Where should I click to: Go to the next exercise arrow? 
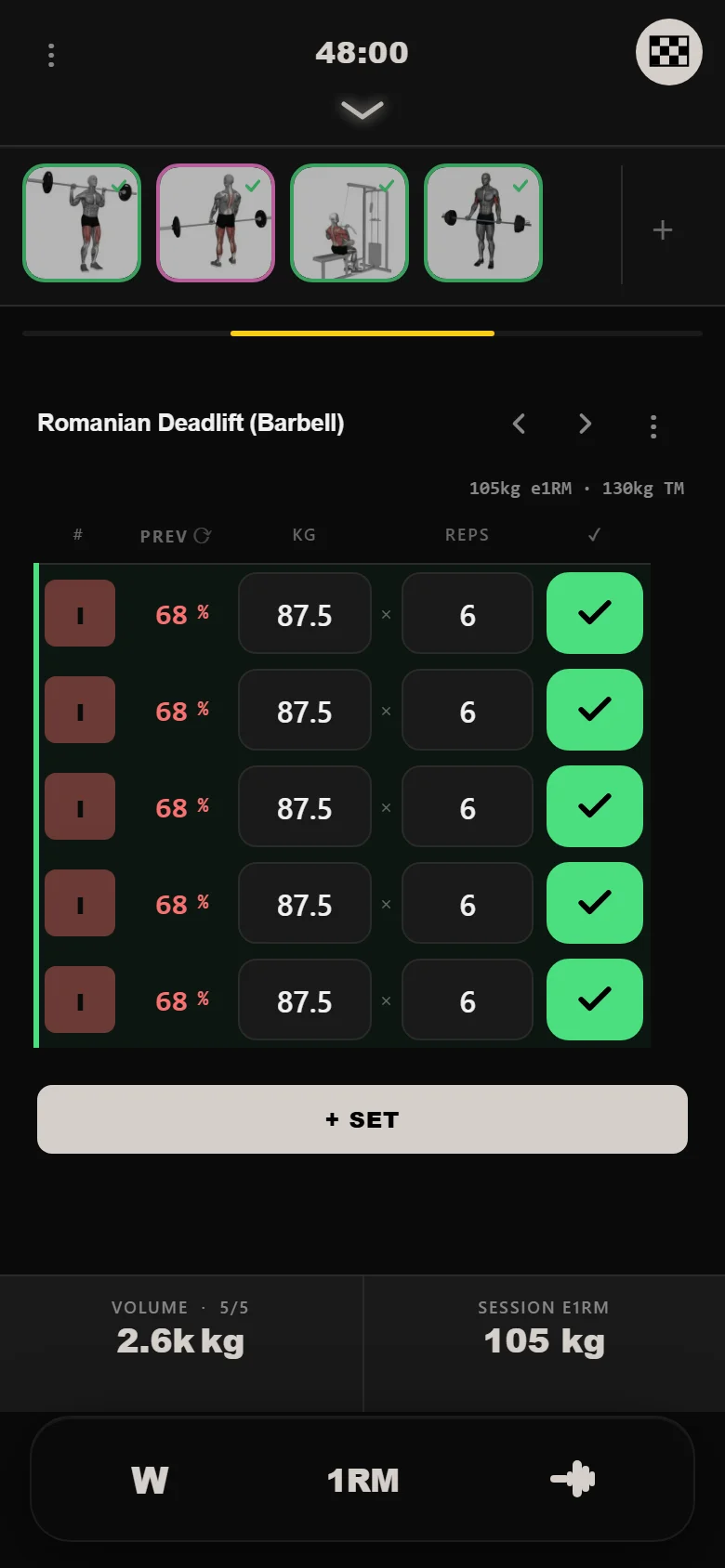[585, 425]
